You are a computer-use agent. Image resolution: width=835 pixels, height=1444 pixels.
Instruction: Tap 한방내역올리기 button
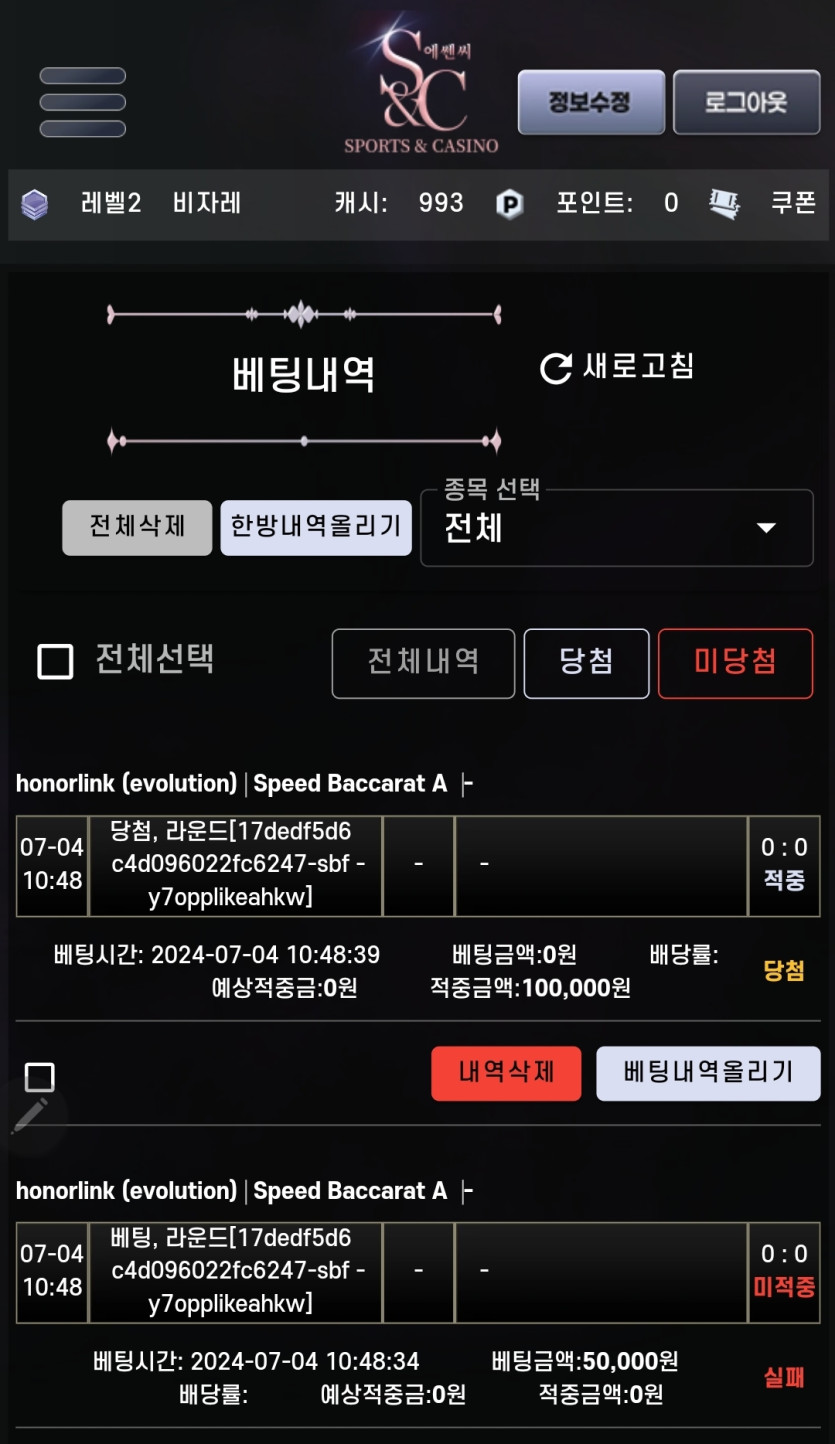316,527
